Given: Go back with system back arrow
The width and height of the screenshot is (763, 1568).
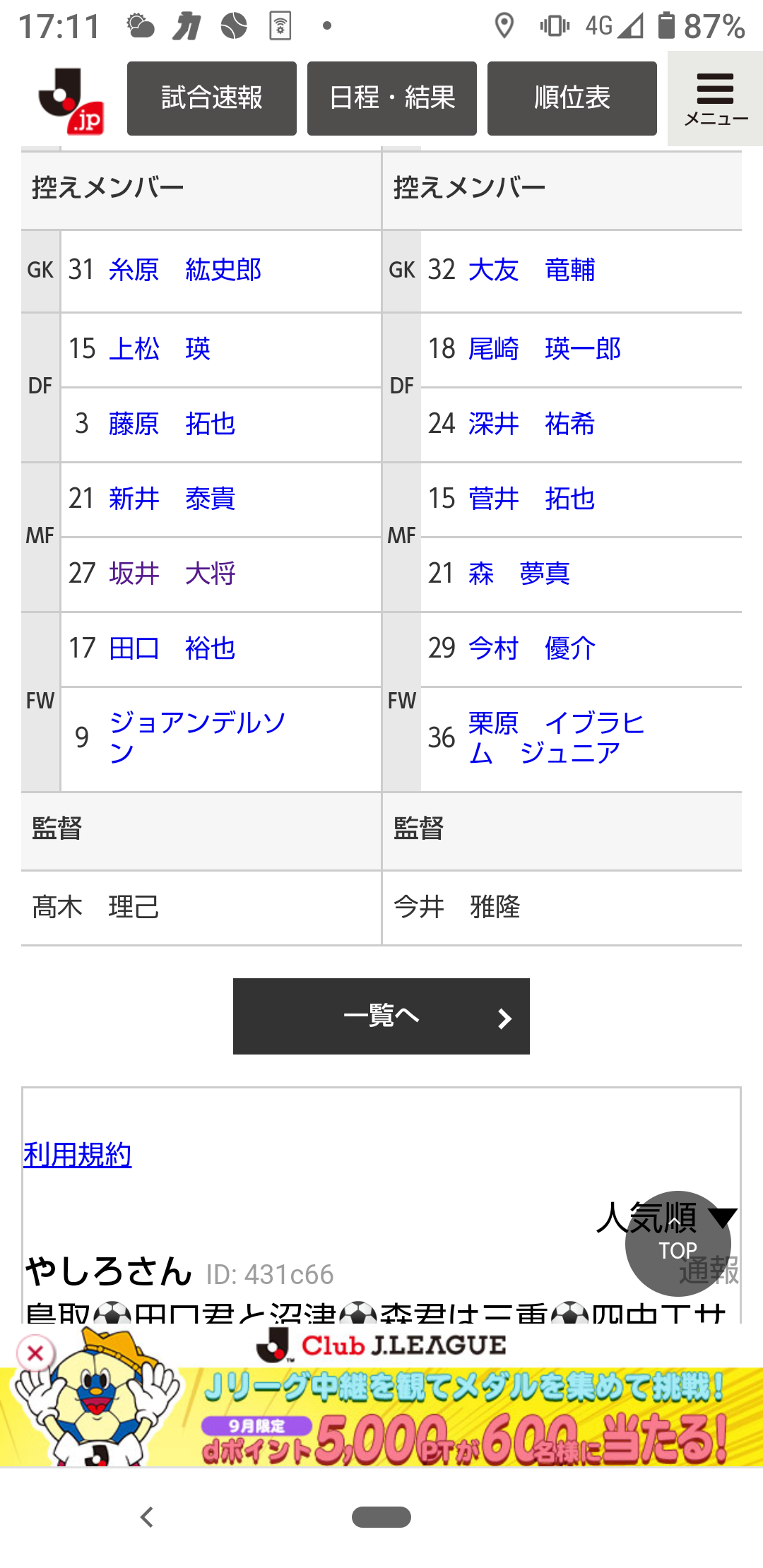Looking at the screenshot, I should coord(147,1516).
